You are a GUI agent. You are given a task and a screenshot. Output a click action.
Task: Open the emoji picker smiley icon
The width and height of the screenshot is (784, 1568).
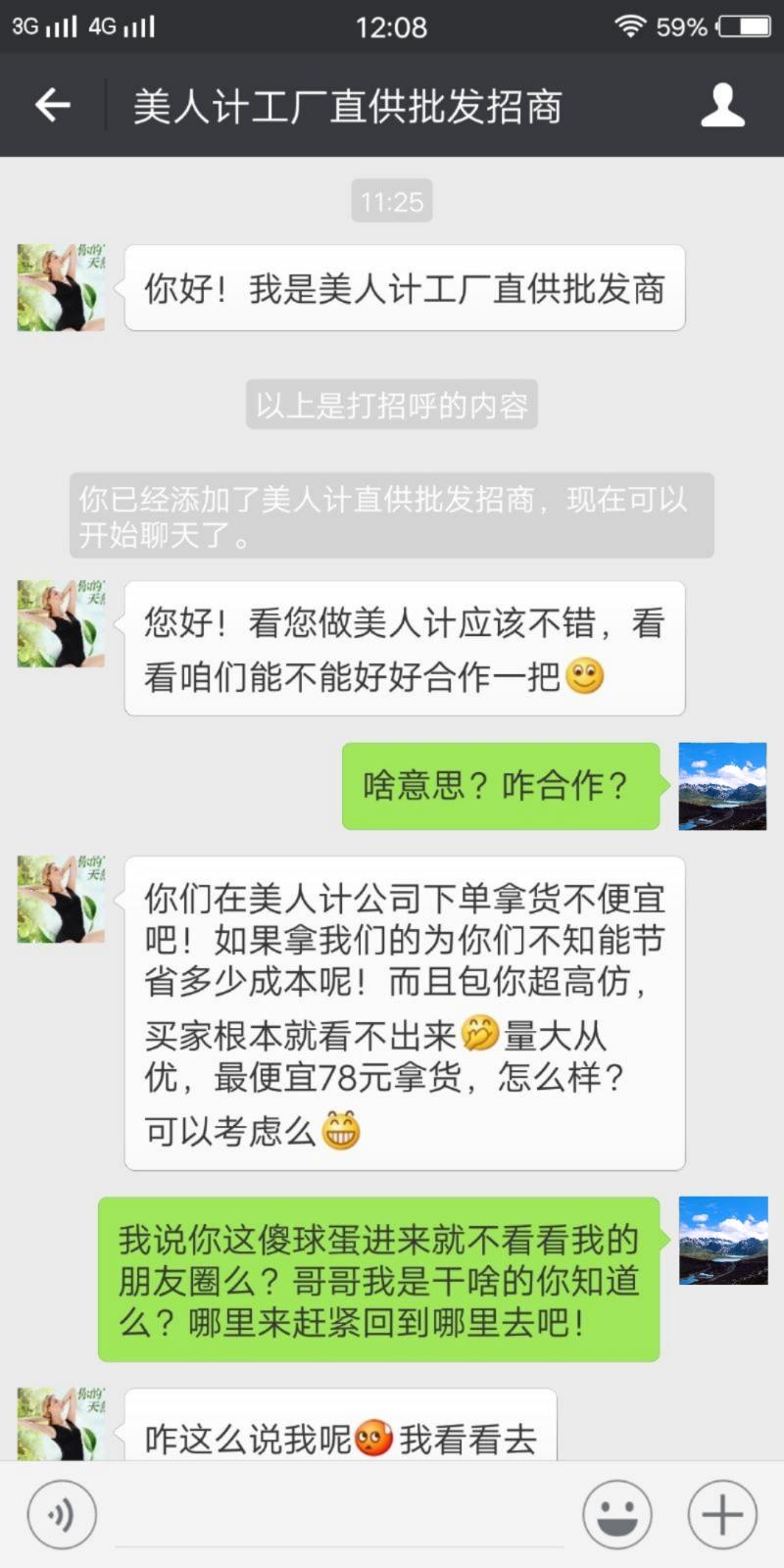617,1512
